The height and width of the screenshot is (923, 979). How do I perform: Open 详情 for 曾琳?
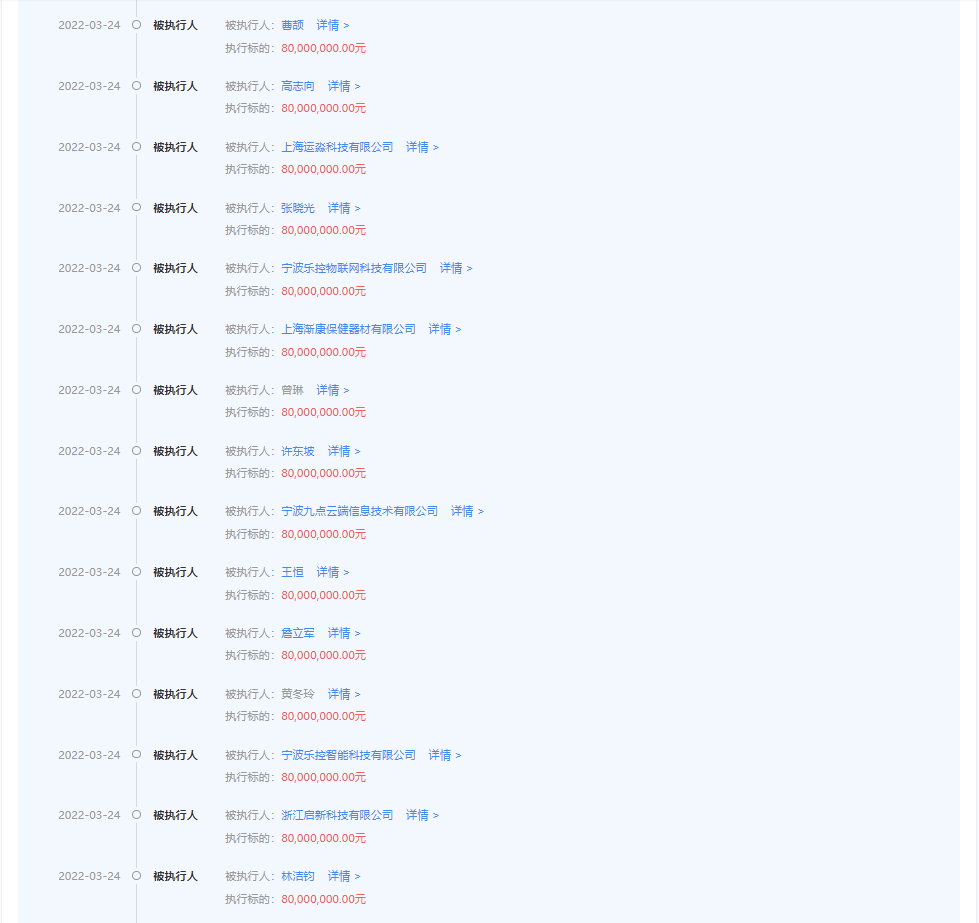pyautogui.click(x=332, y=390)
